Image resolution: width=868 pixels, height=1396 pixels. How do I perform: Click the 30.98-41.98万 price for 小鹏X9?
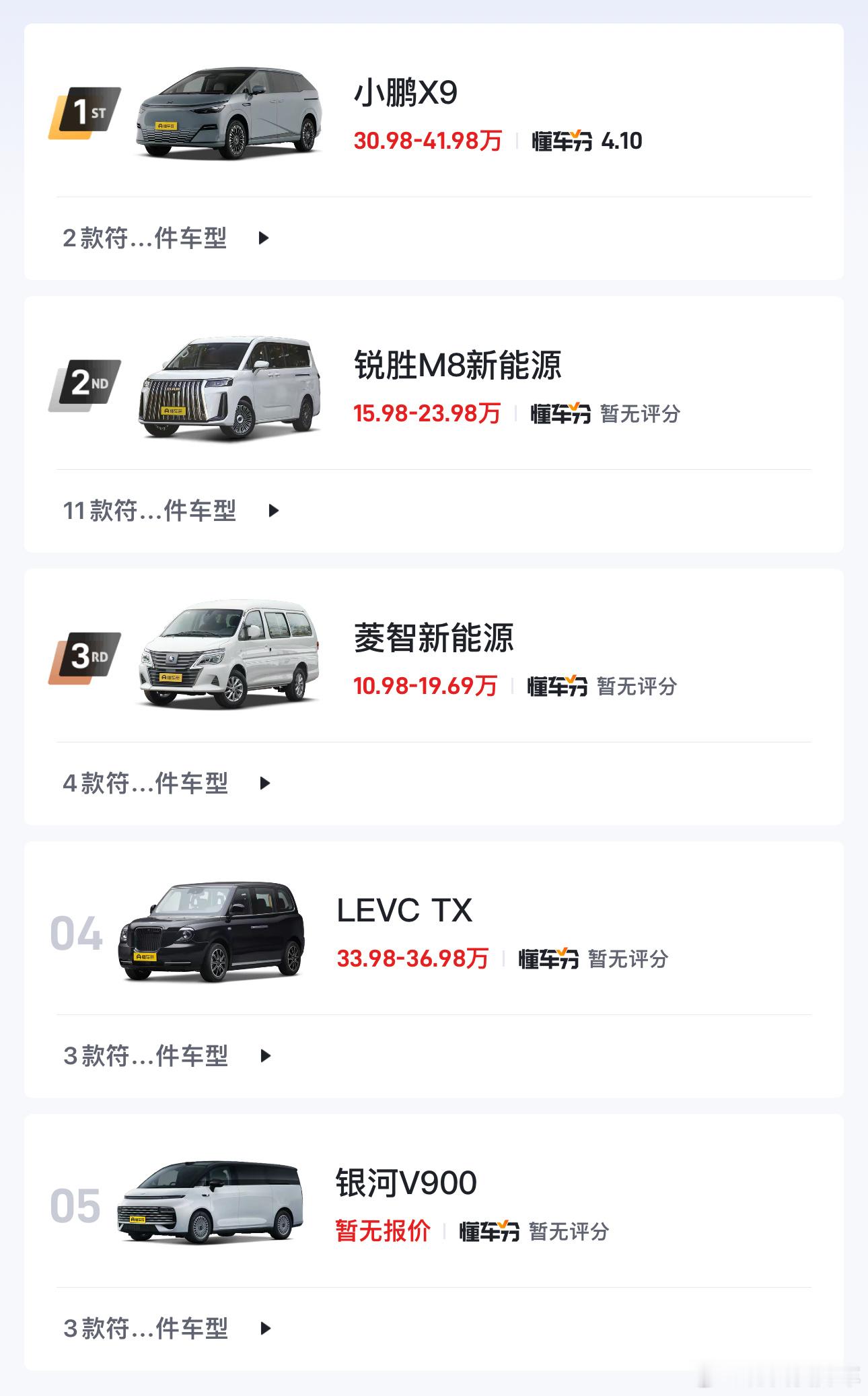pos(426,142)
